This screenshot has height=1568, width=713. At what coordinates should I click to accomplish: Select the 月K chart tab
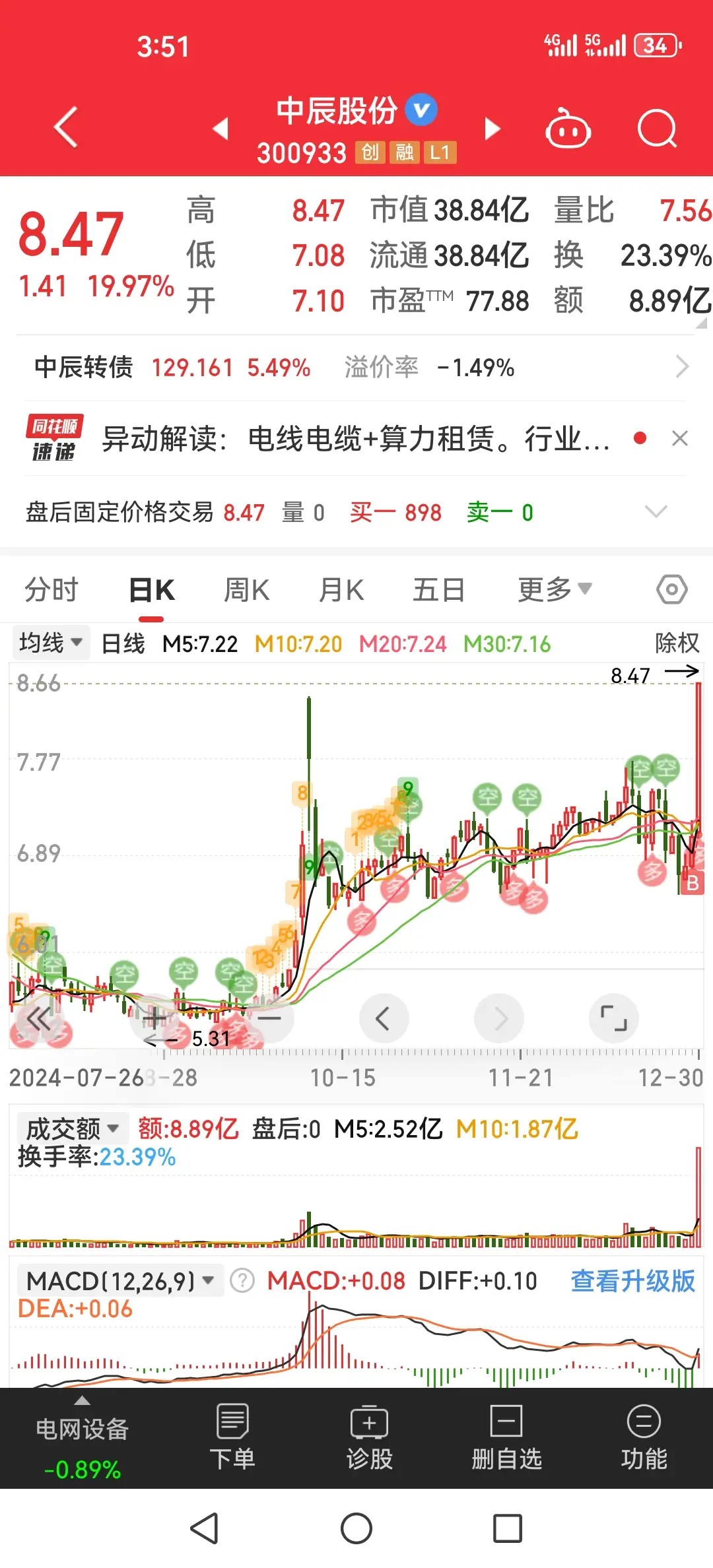[x=341, y=589]
